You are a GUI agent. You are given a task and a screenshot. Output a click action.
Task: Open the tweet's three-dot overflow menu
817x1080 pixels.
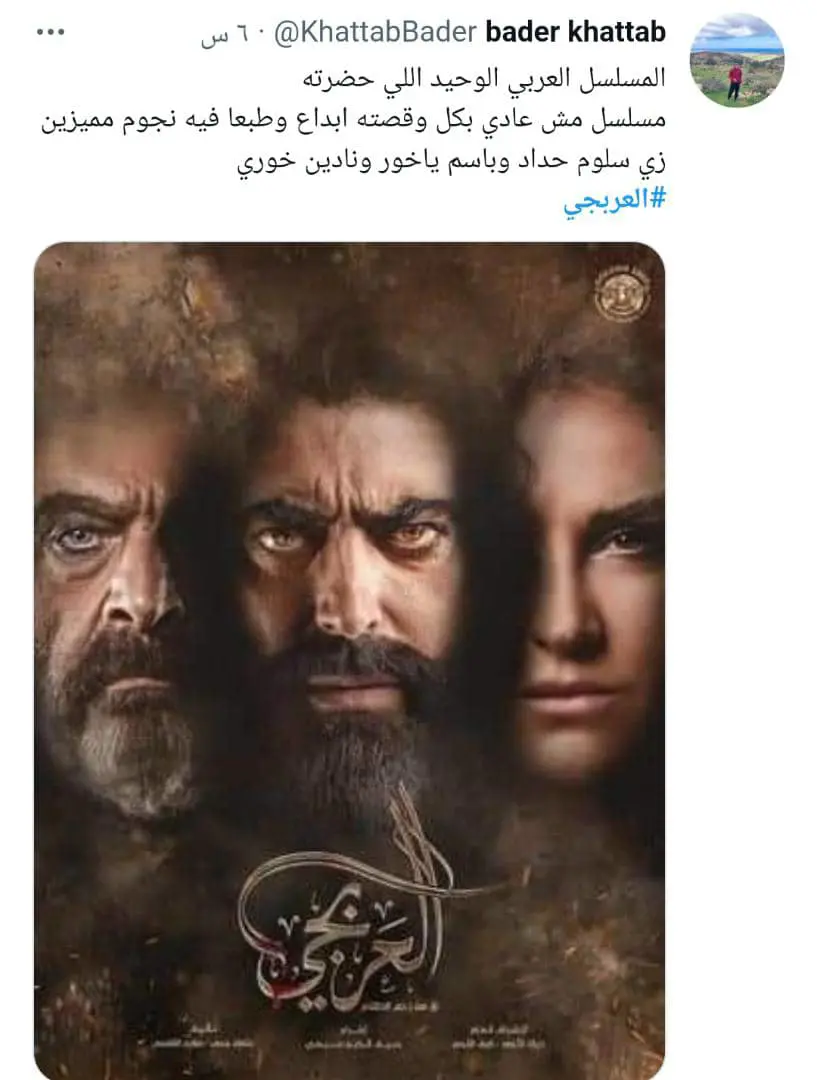point(50,33)
